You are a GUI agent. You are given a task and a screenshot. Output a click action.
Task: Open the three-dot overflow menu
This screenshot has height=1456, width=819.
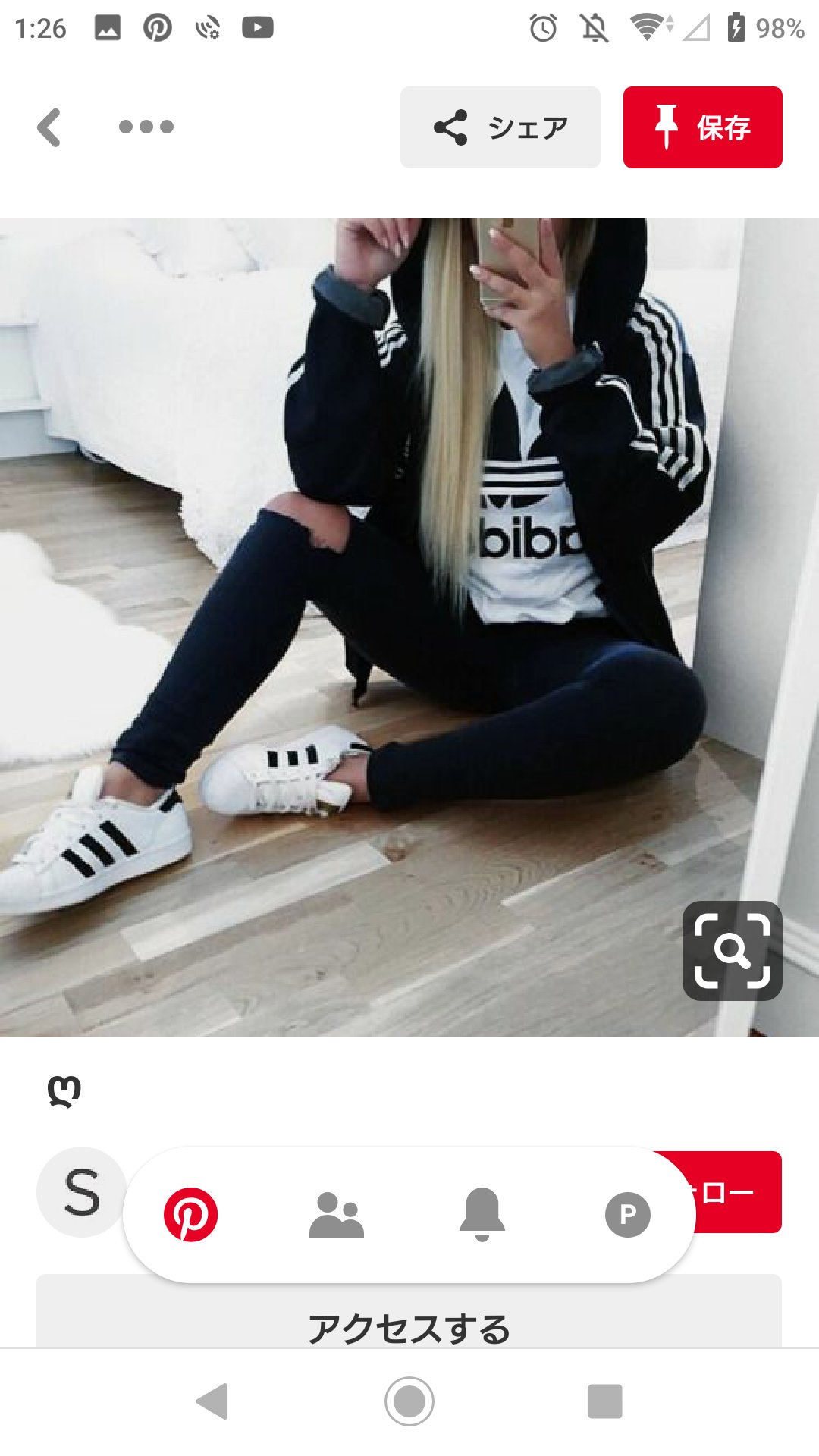click(x=146, y=127)
